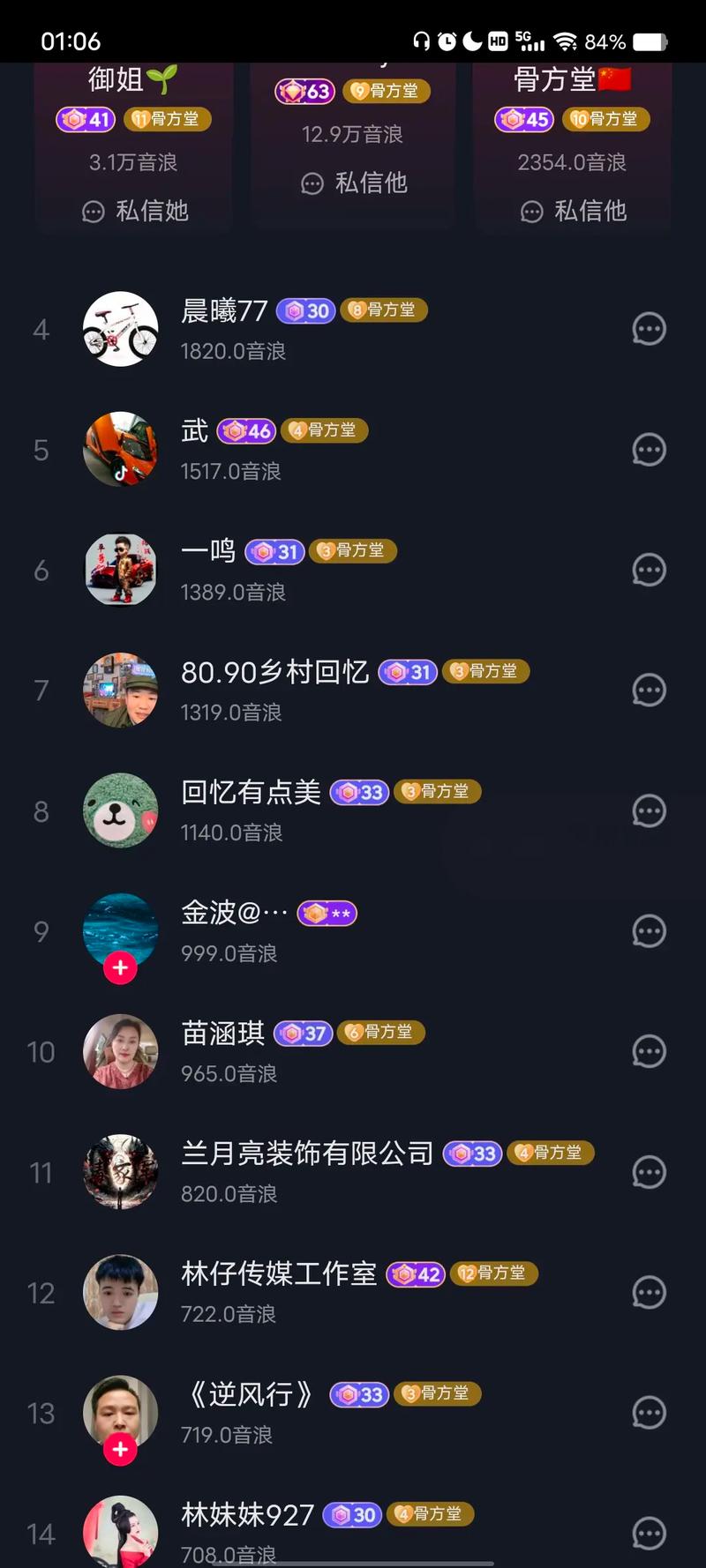Open private chat icon beside 晨曦77

click(x=649, y=329)
